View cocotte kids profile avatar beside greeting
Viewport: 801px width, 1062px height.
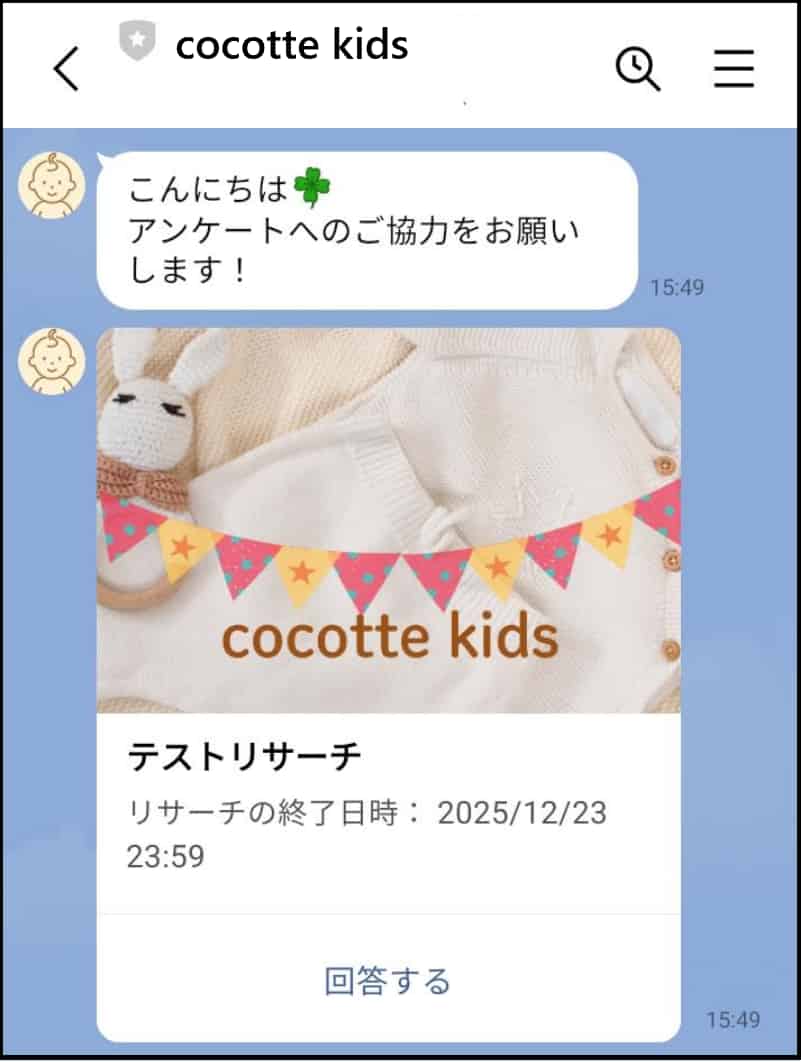[52, 185]
